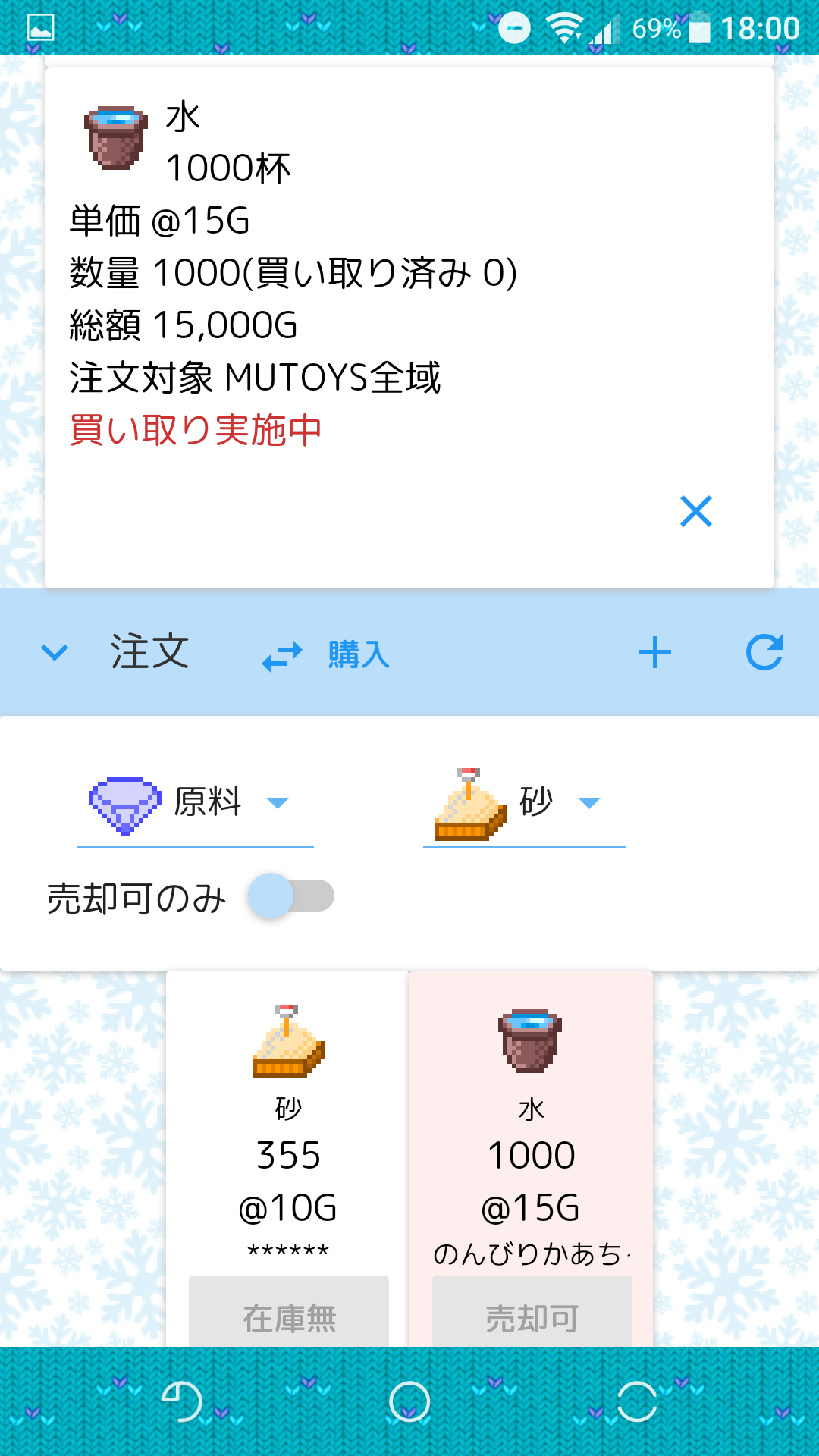Tap 在庫無 on the 砂 order card
Viewport: 819px width, 1456px height.
pyautogui.click(x=289, y=1313)
